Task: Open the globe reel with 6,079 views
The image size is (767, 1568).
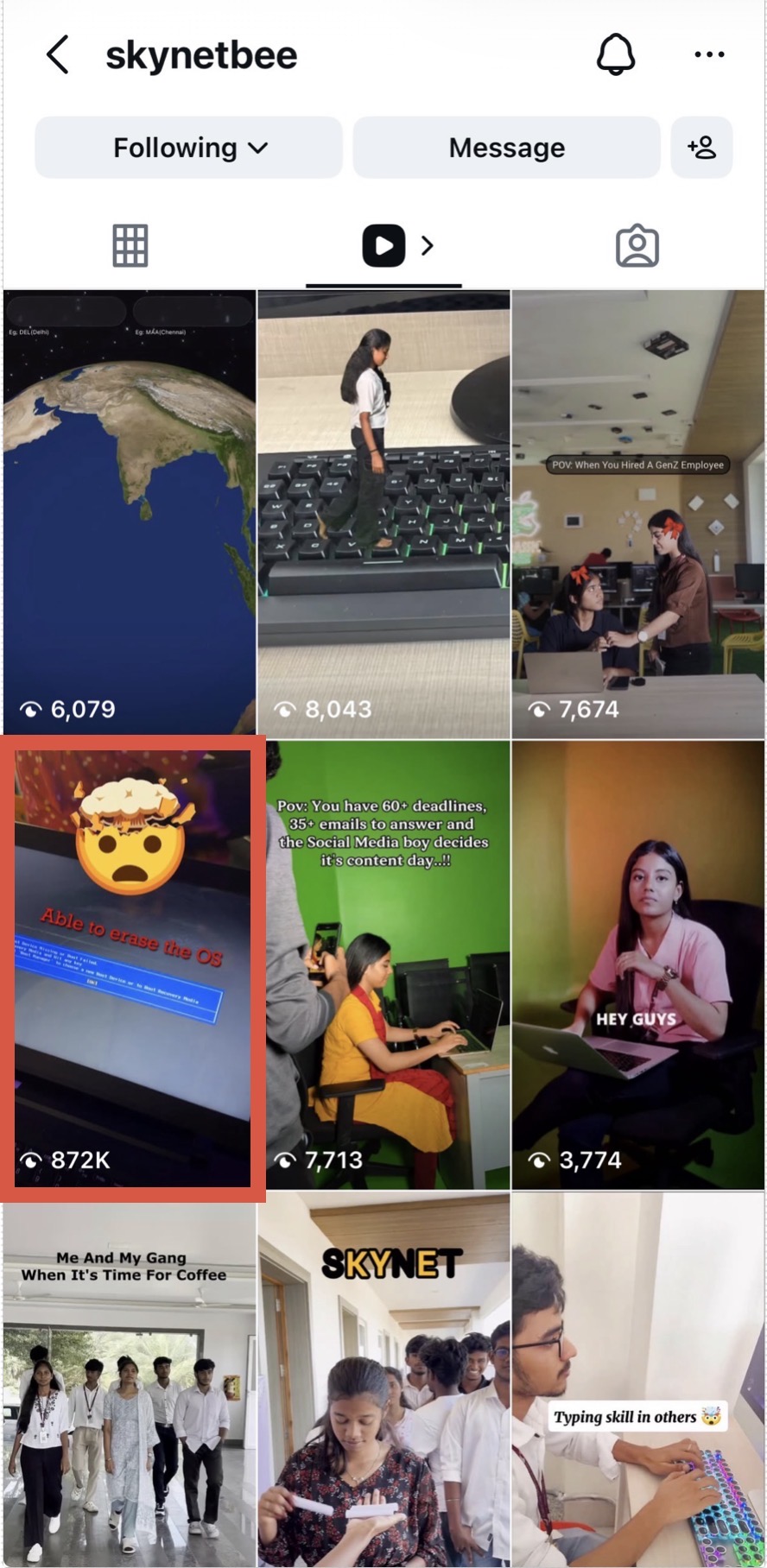Action: pyautogui.click(x=130, y=513)
